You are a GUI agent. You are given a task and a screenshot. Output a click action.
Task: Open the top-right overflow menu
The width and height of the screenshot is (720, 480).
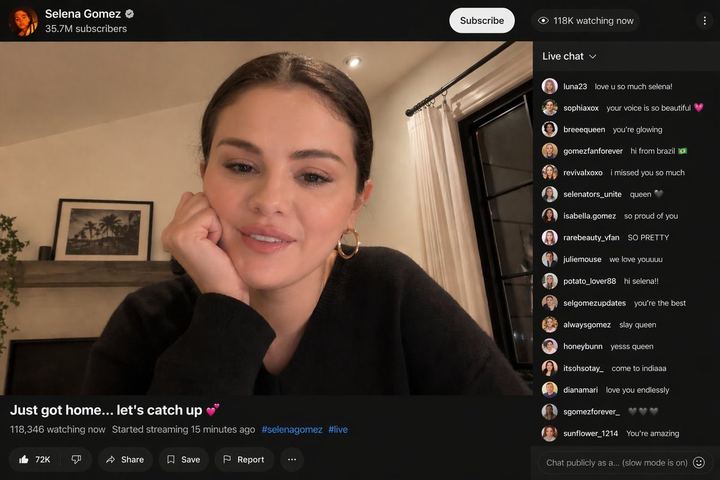tap(703, 20)
